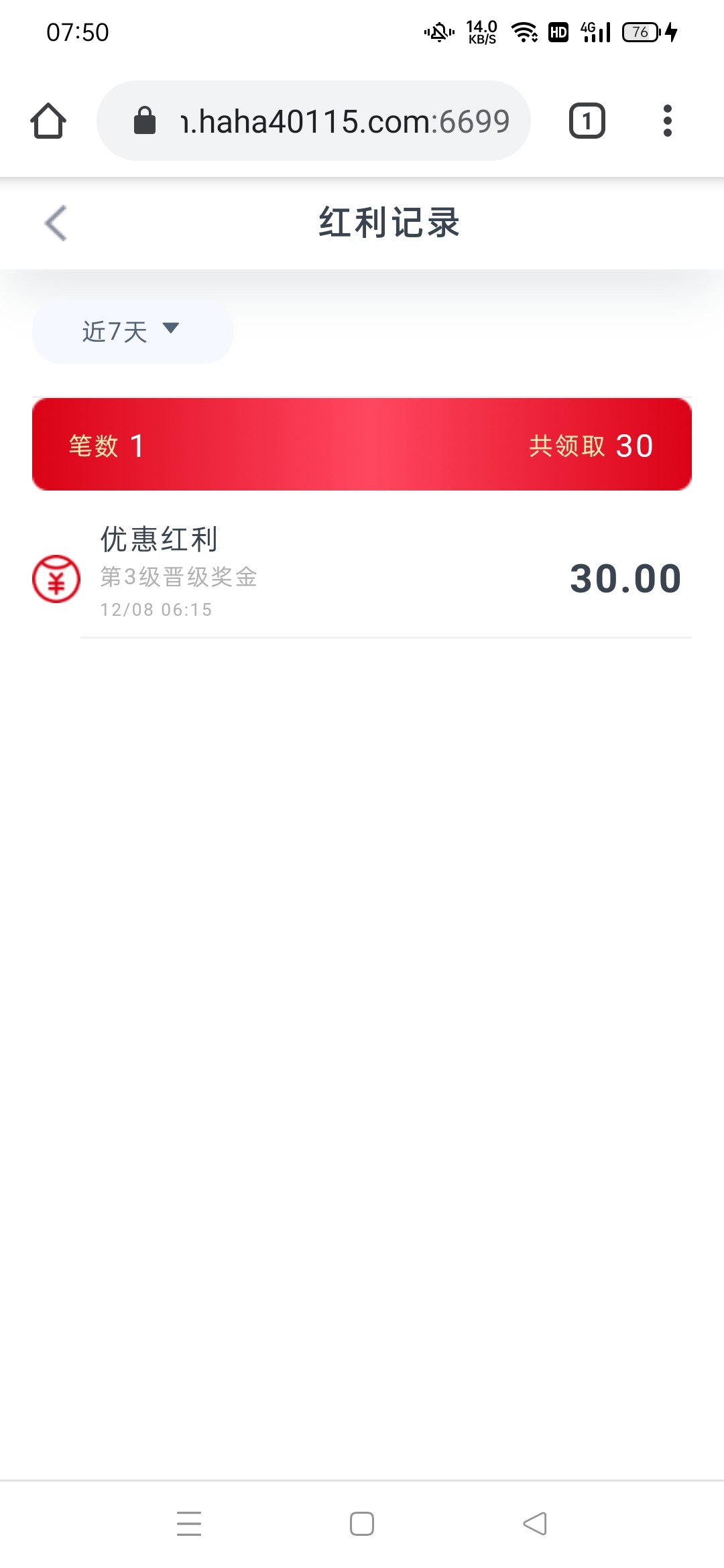Open the browser overflow menu
Screen dimensions: 724x1568
(x=667, y=121)
